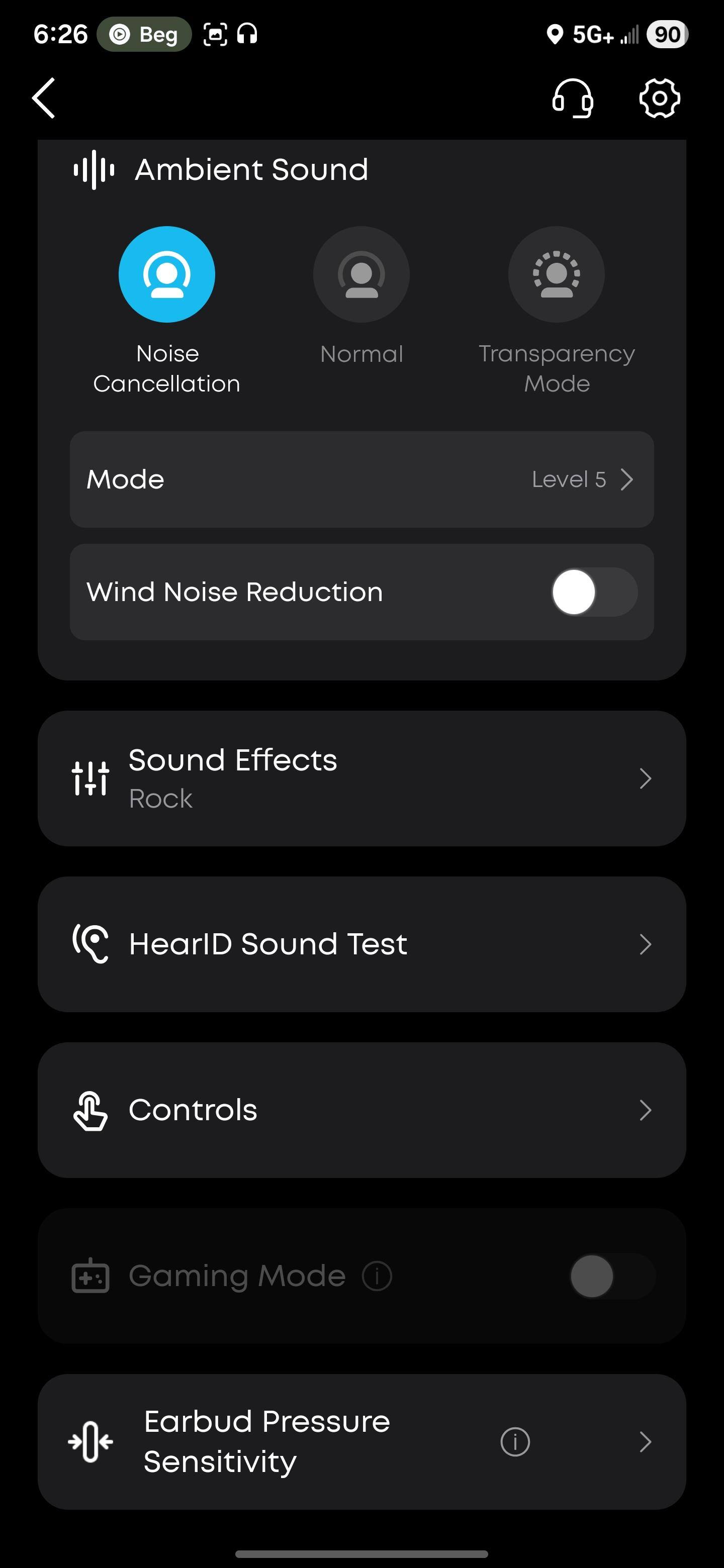Open the headset support icon

click(x=572, y=98)
